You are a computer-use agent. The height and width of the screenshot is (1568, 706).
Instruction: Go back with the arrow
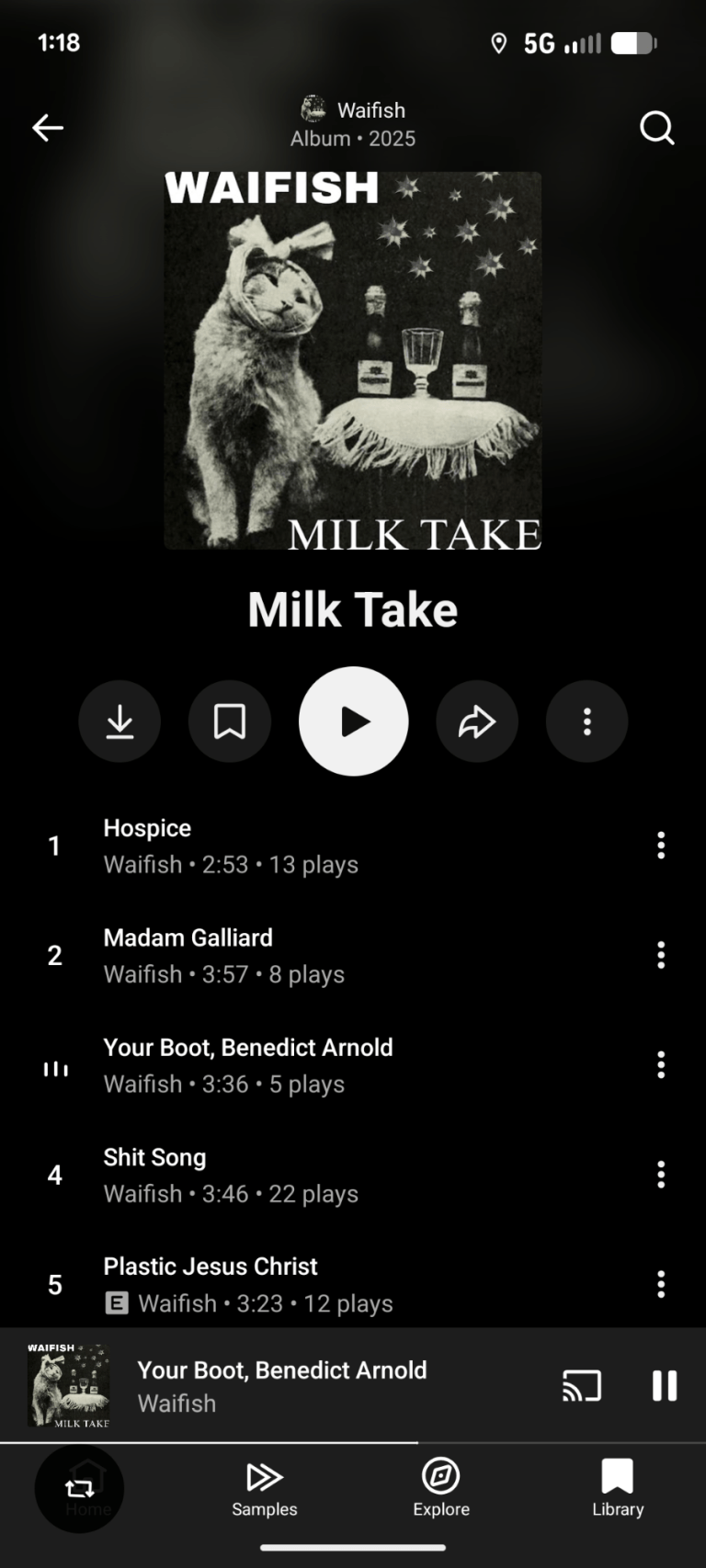click(48, 128)
